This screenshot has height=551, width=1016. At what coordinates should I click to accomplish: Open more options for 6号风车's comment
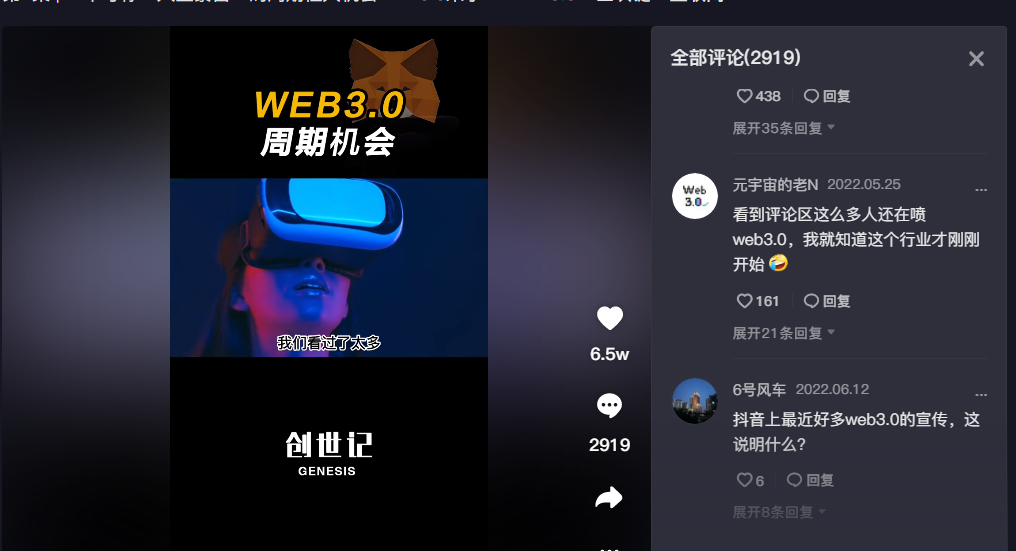pyautogui.click(x=981, y=394)
